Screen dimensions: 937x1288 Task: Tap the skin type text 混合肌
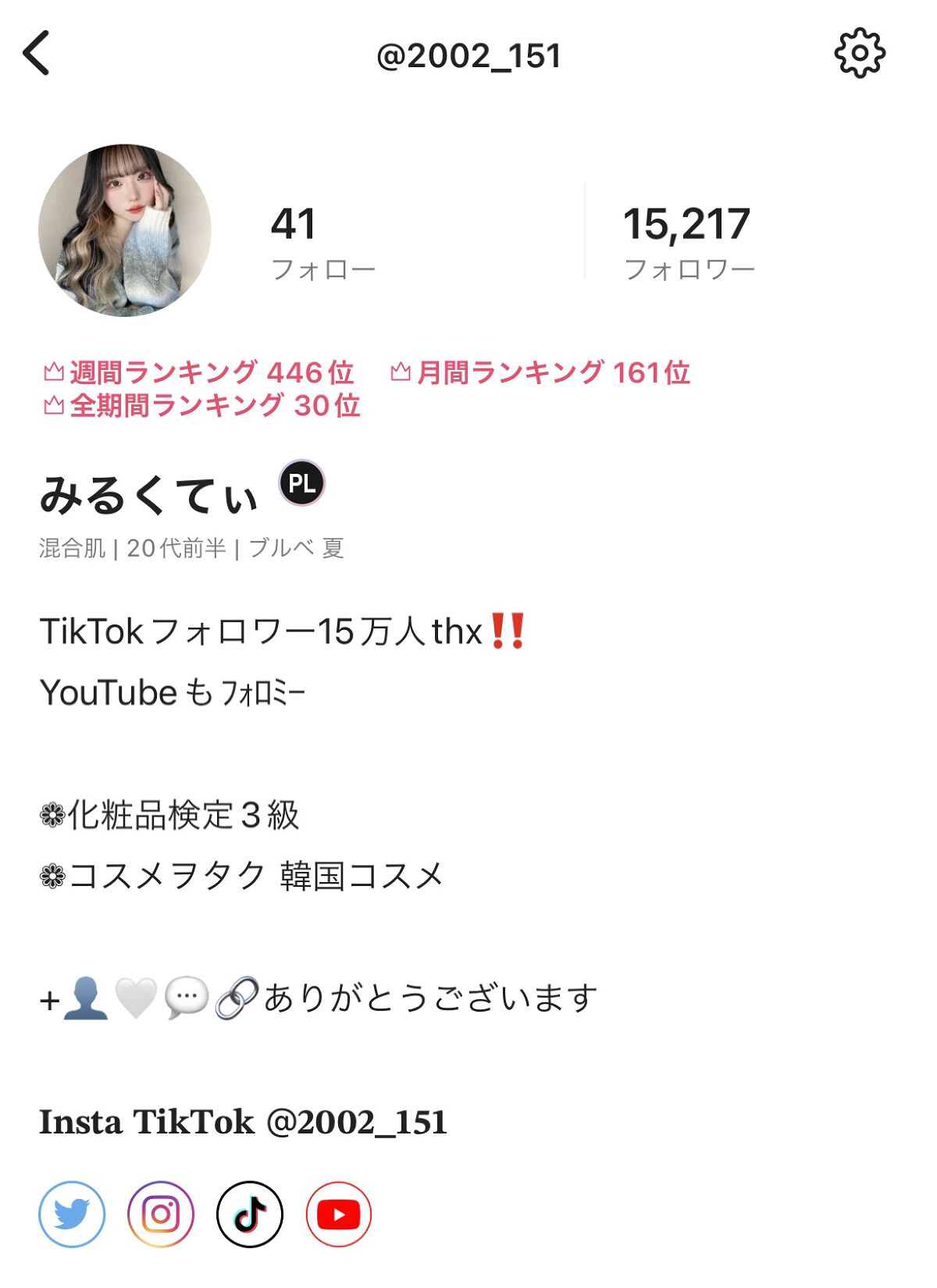72,550
